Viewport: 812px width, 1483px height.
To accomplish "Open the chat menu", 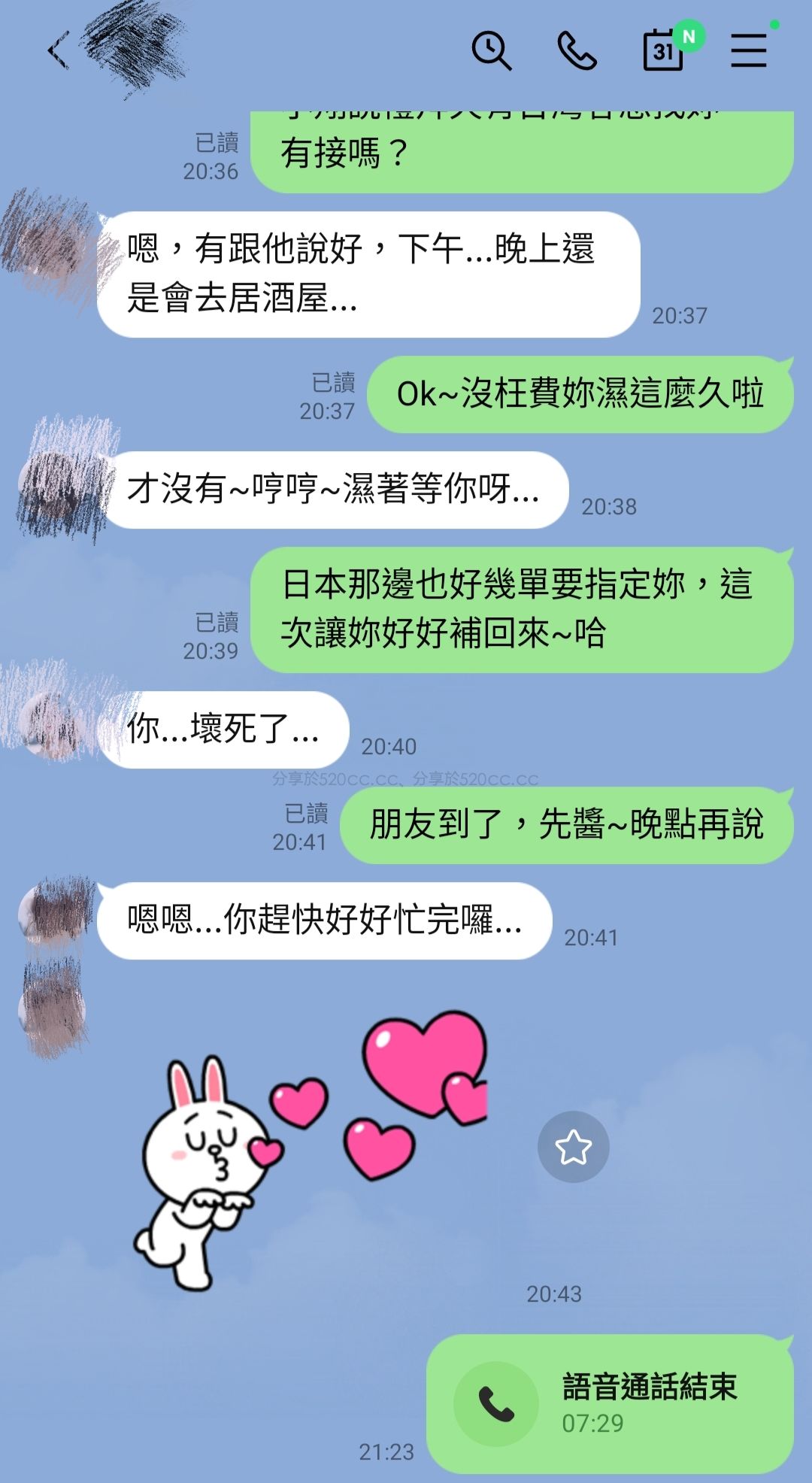I will (x=749, y=51).
